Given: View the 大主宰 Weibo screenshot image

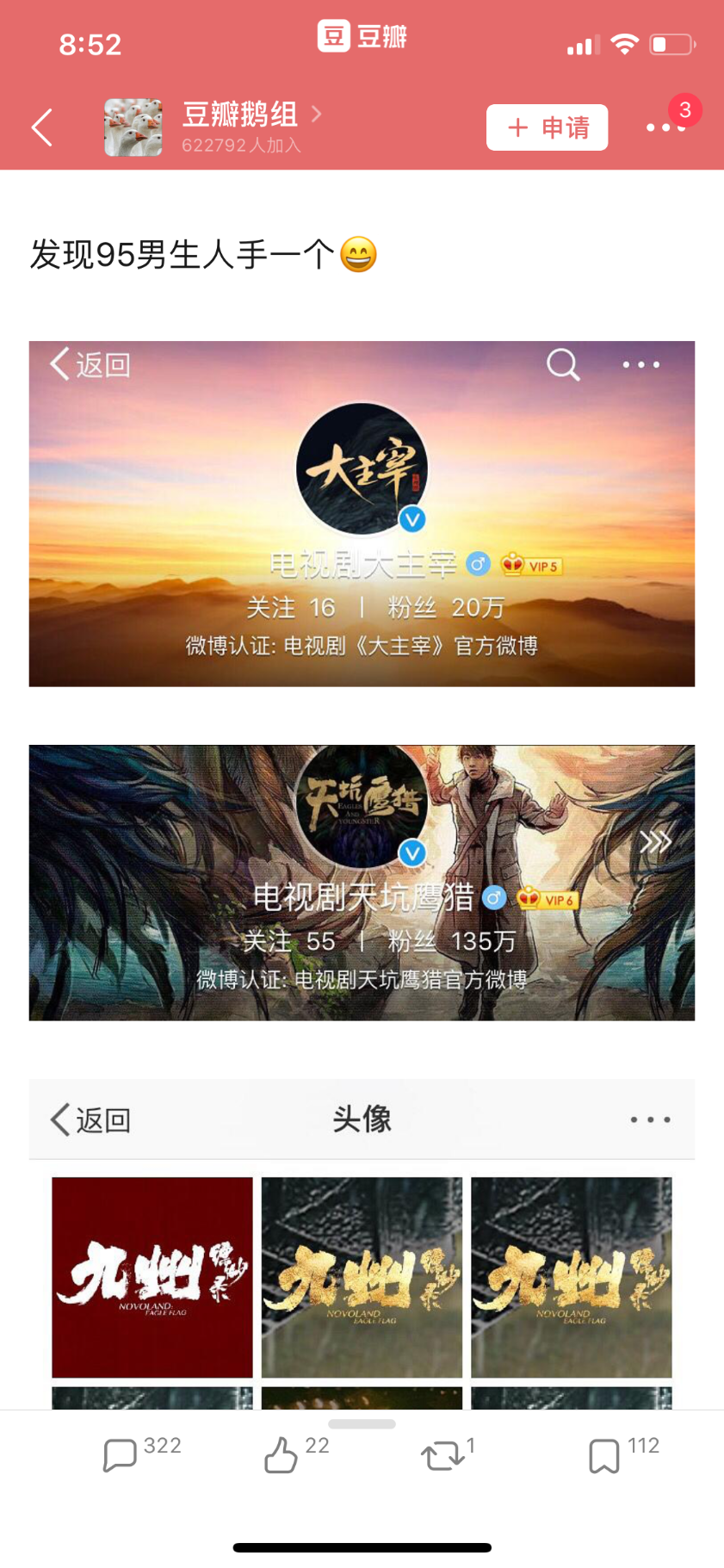Looking at the screenshot, I should click(362, 513).
